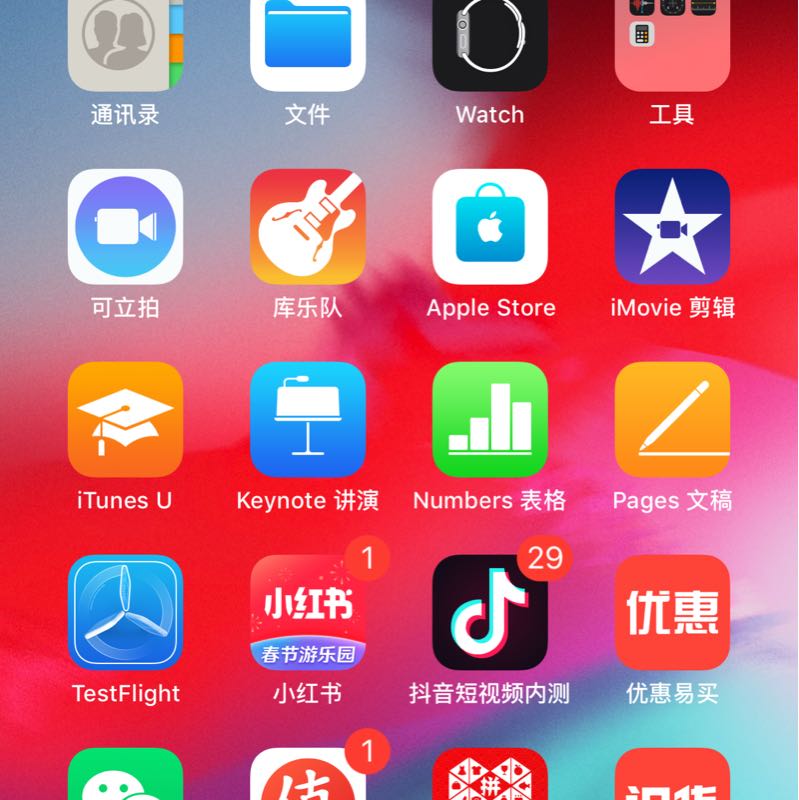Launch 抖音短视频内测 app
This screenshot has height=800, width=799.
click(x=490, y=612)
